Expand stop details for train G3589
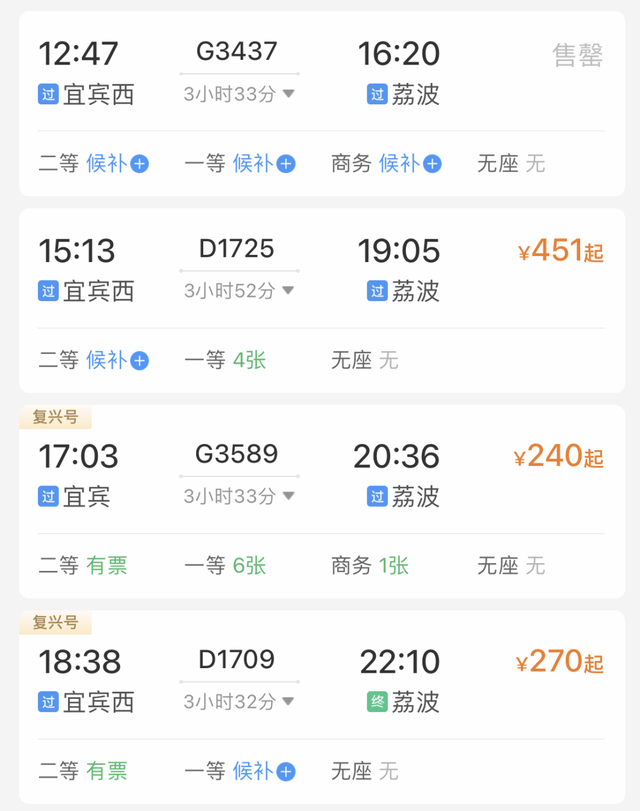 pyautogui.click(x=239, y=497)
